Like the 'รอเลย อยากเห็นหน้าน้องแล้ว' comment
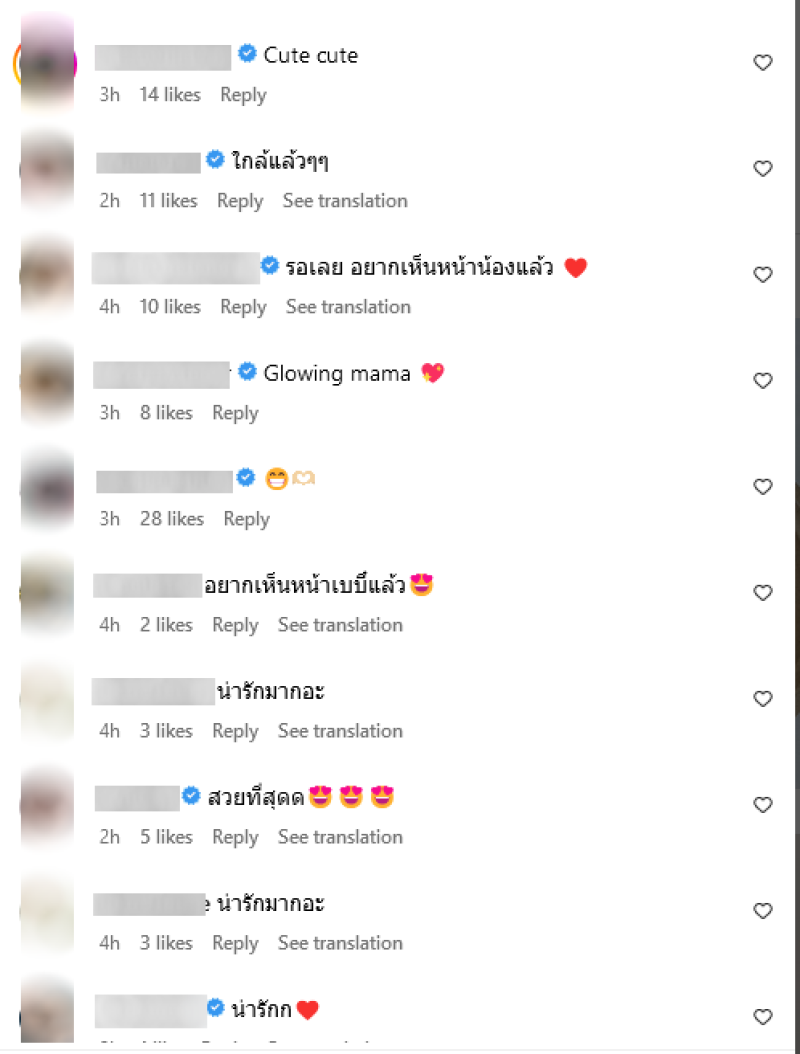800x1054 pixels. (x=762, y=275)
